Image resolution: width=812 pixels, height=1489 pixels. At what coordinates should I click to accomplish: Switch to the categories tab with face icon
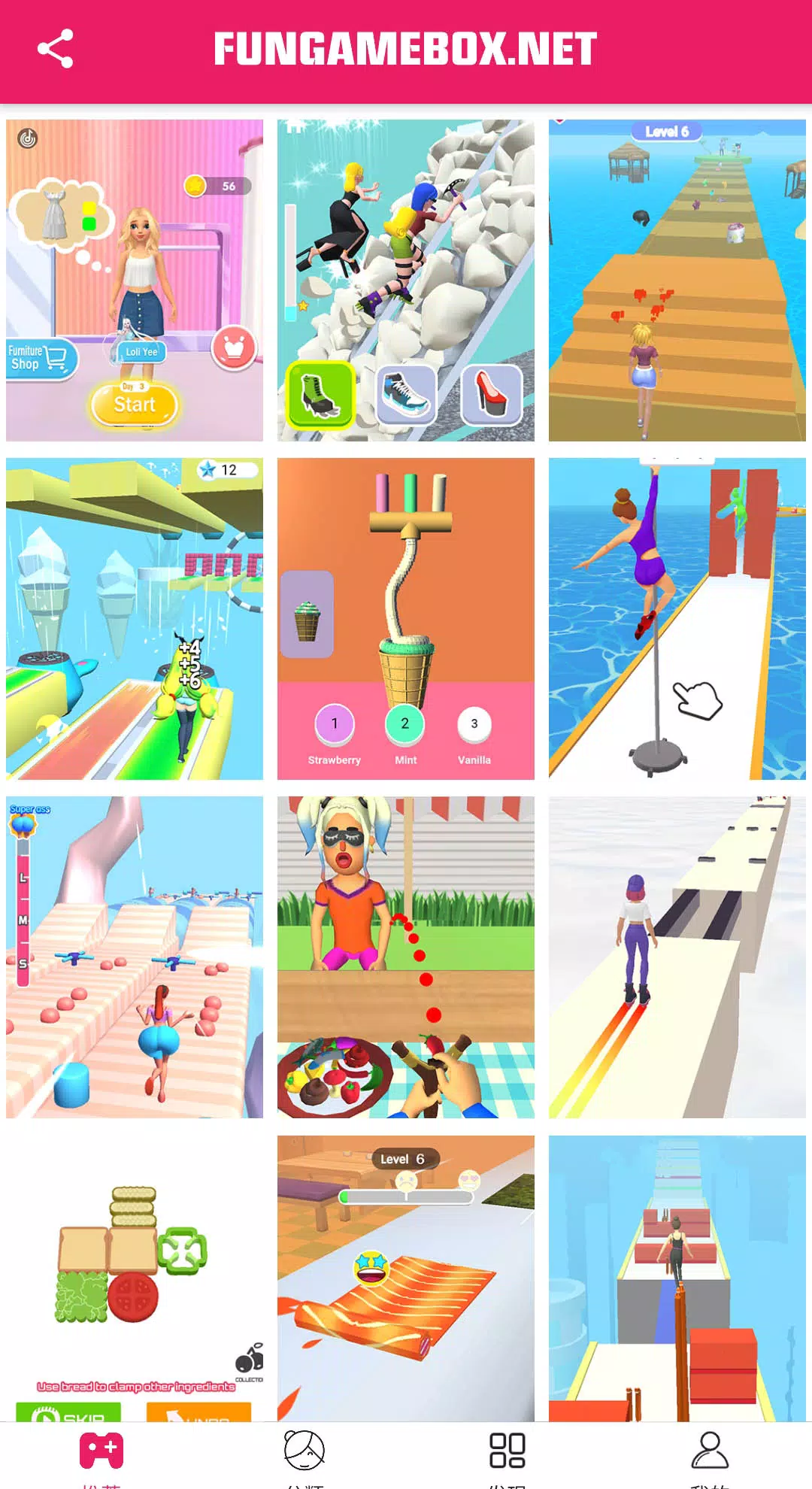[304, 1451]
